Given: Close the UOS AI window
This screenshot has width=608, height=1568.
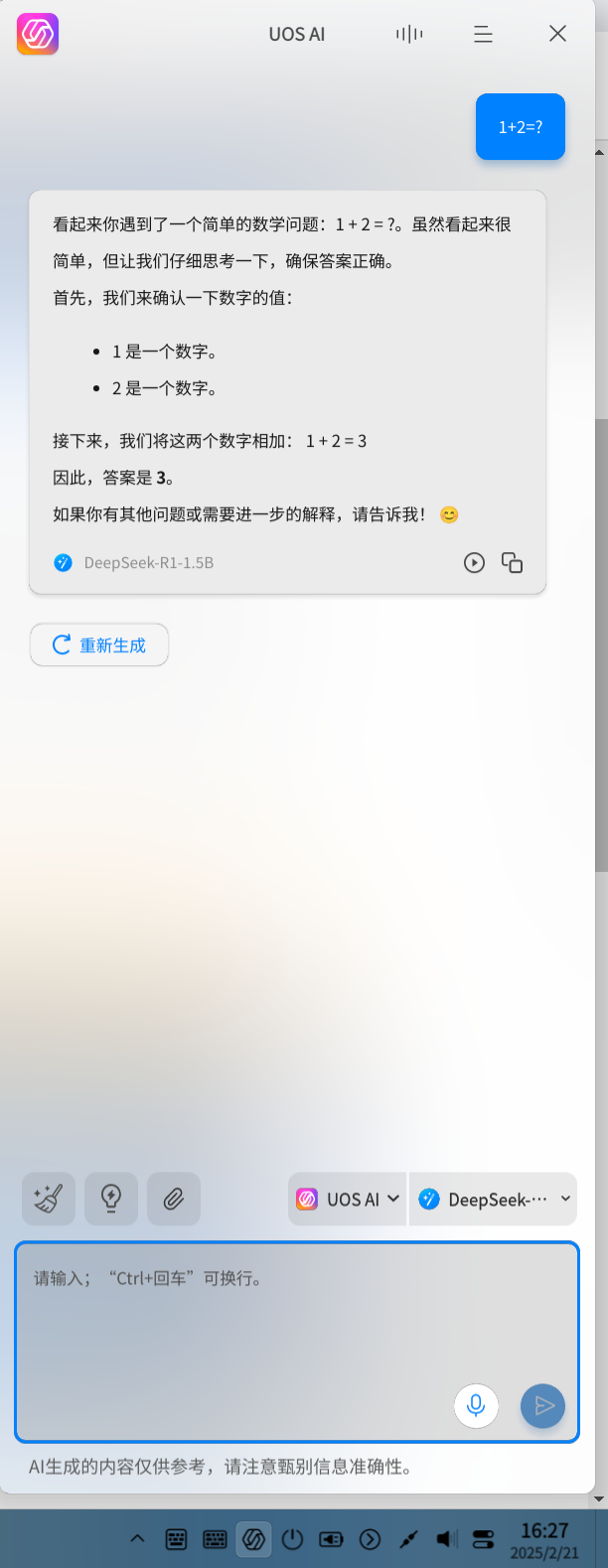Looking at the screenshot, I should coord(557,34).
